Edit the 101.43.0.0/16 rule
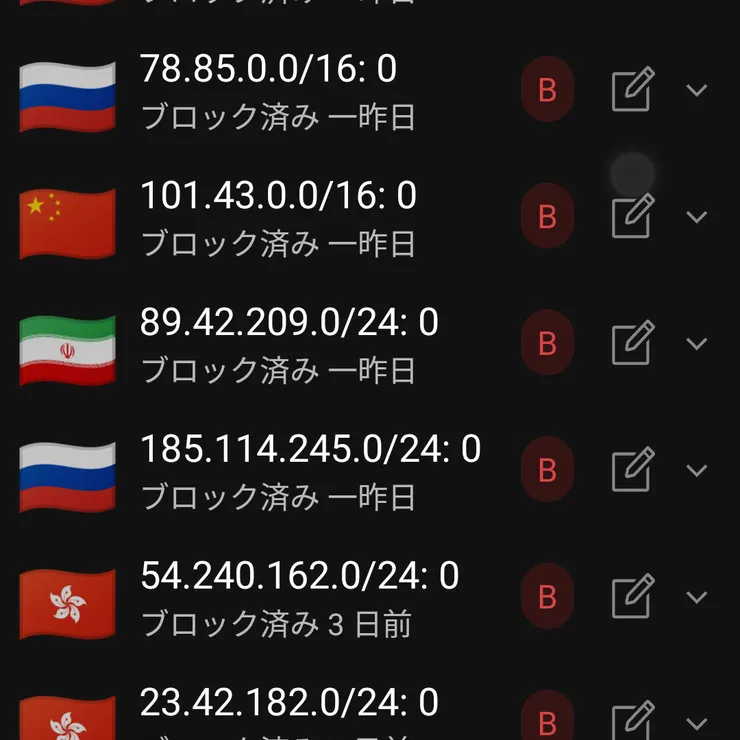This screenshot has width=740, height=740. [x=632, y=216]
